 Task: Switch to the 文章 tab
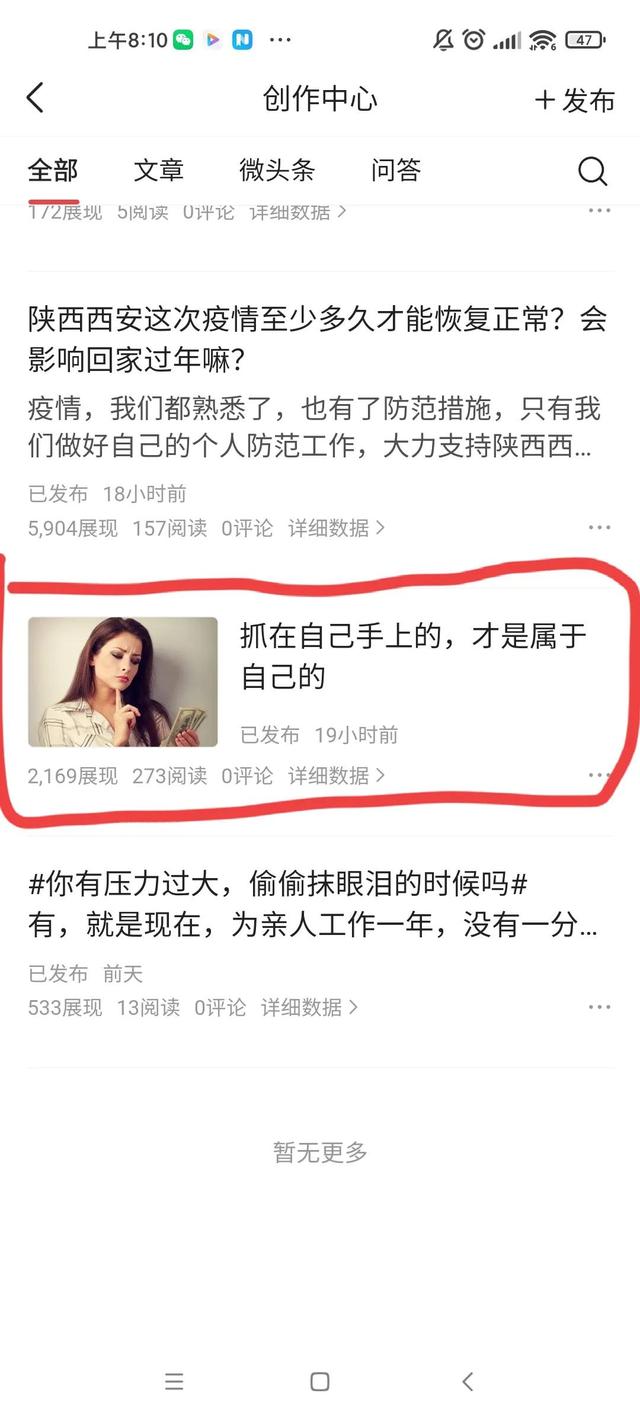coord(158,171)
